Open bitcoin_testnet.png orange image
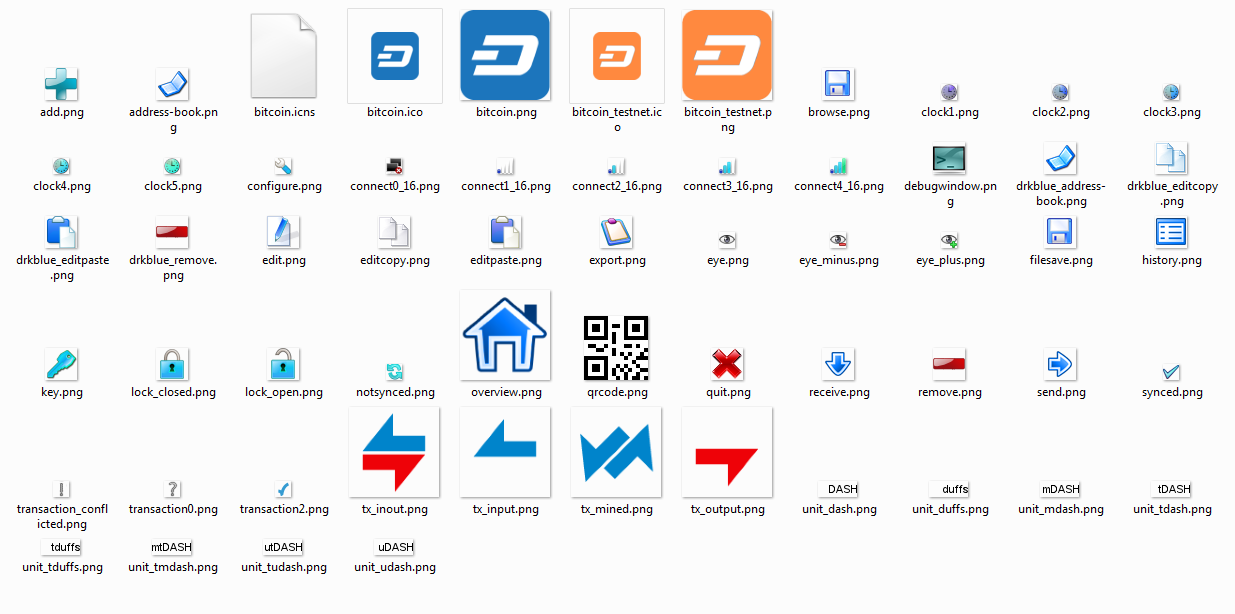Image resolution: width=1235 pixels, height=614 pixels. [727, 56]
